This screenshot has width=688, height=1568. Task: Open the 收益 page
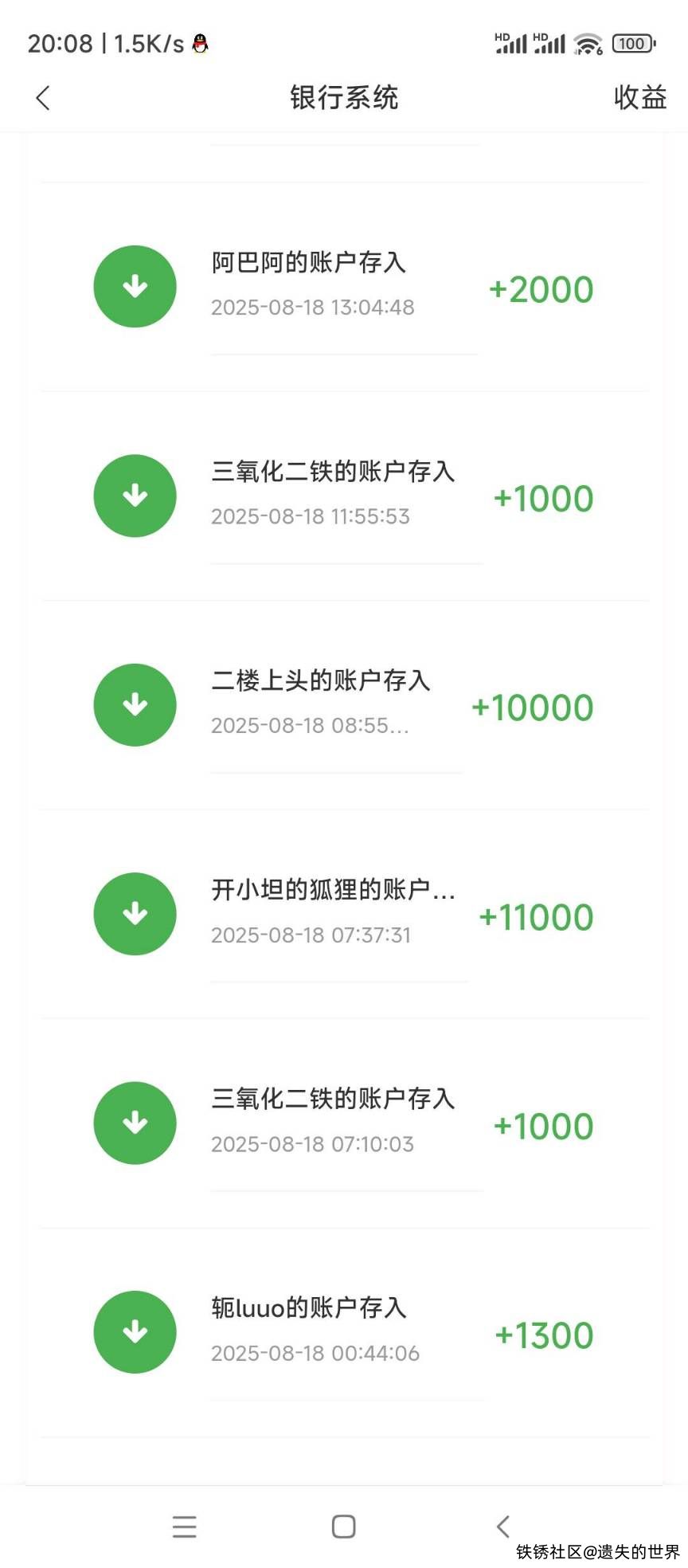(x=639, y=98)
